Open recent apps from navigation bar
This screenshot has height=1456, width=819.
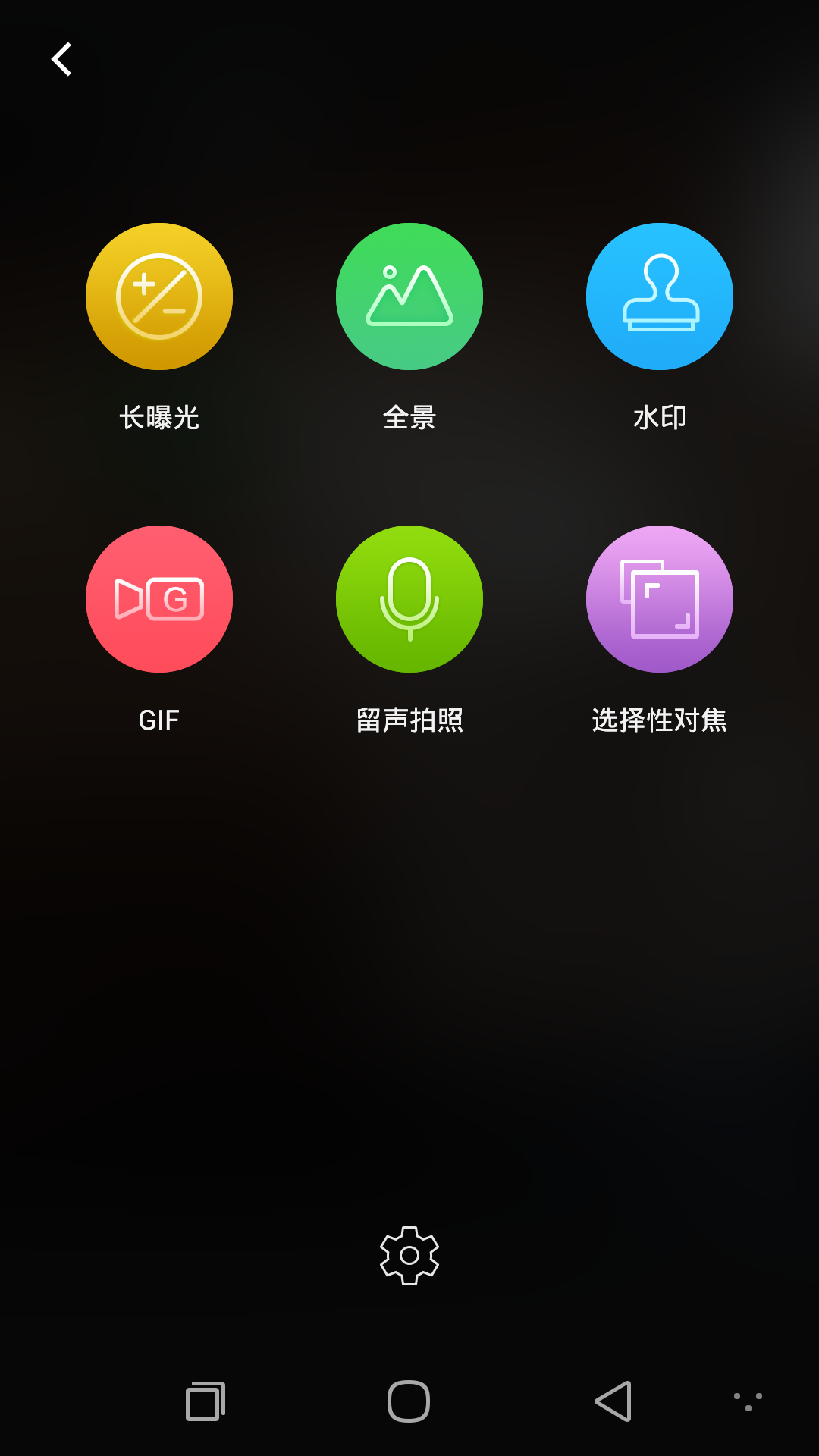(x=206, y=1401)
